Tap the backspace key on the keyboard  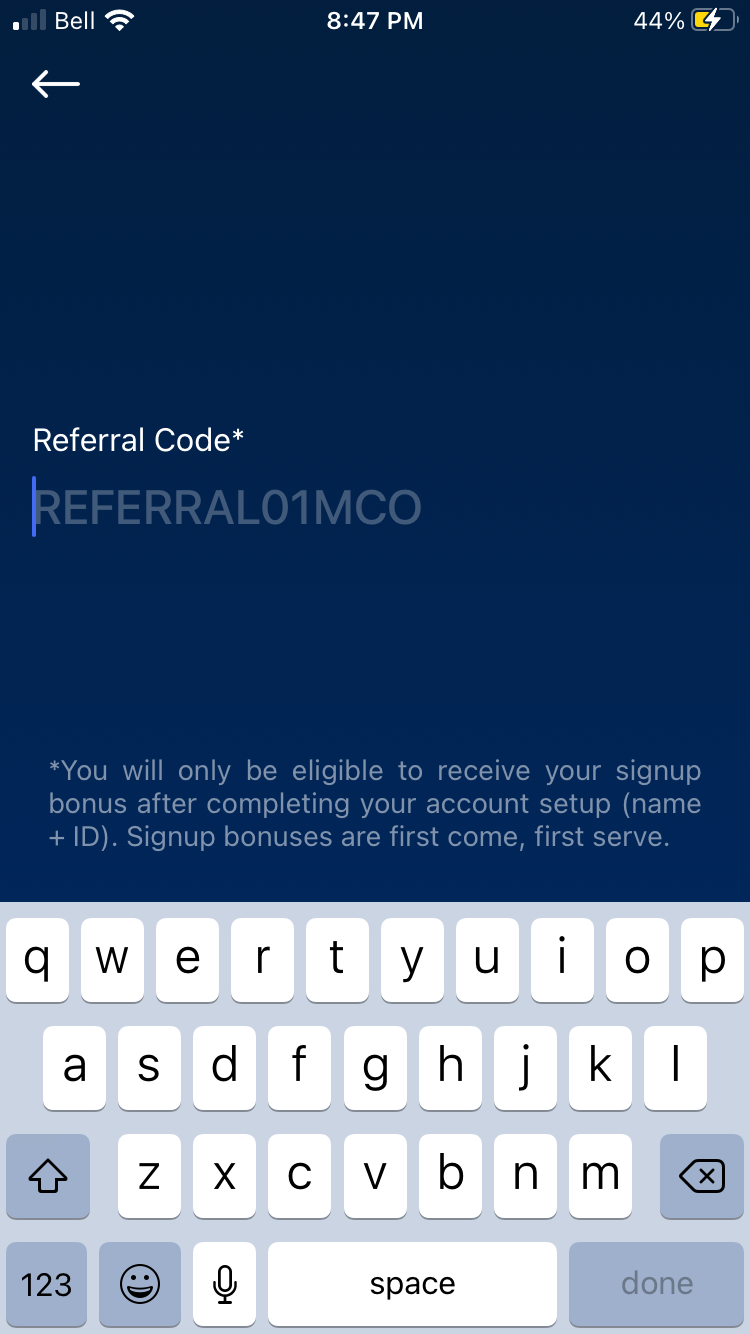coord(702,1177)
